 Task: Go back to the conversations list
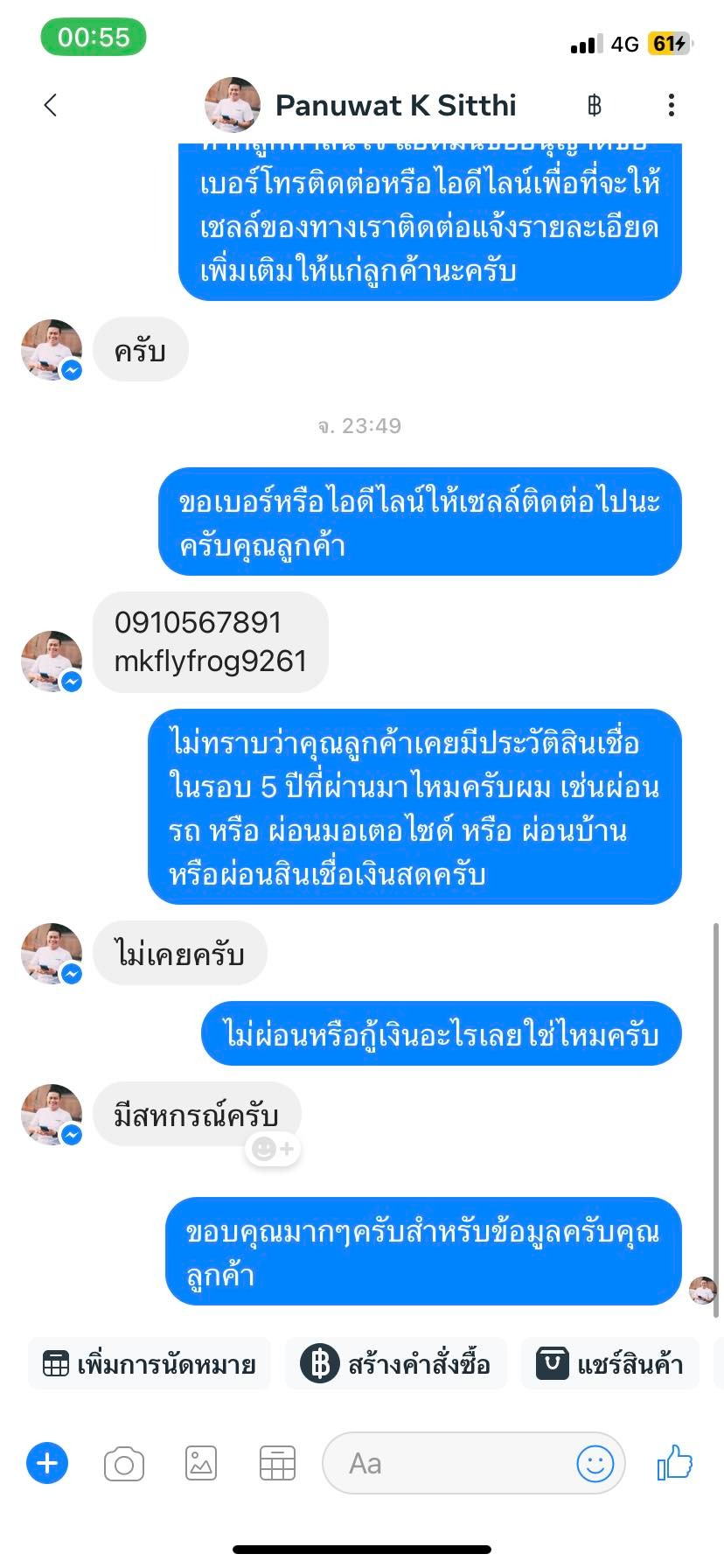point(51,106)
